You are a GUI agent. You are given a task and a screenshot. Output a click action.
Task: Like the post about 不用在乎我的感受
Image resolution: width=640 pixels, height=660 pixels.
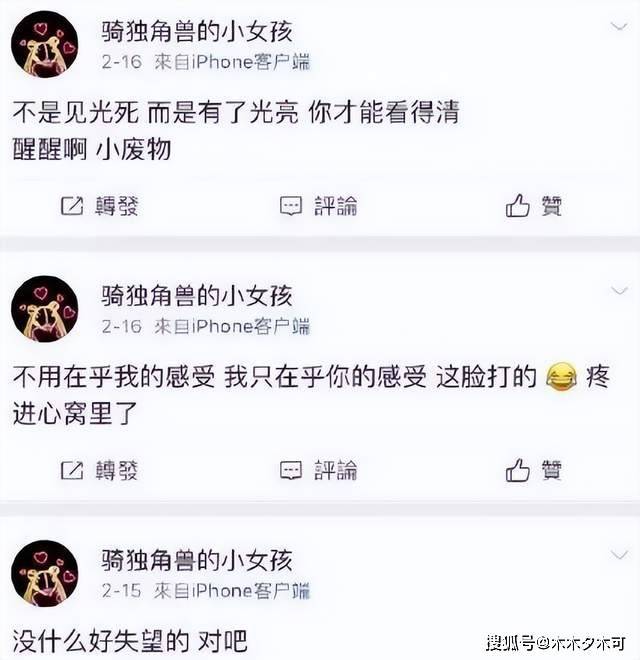(x=534, y=469)
